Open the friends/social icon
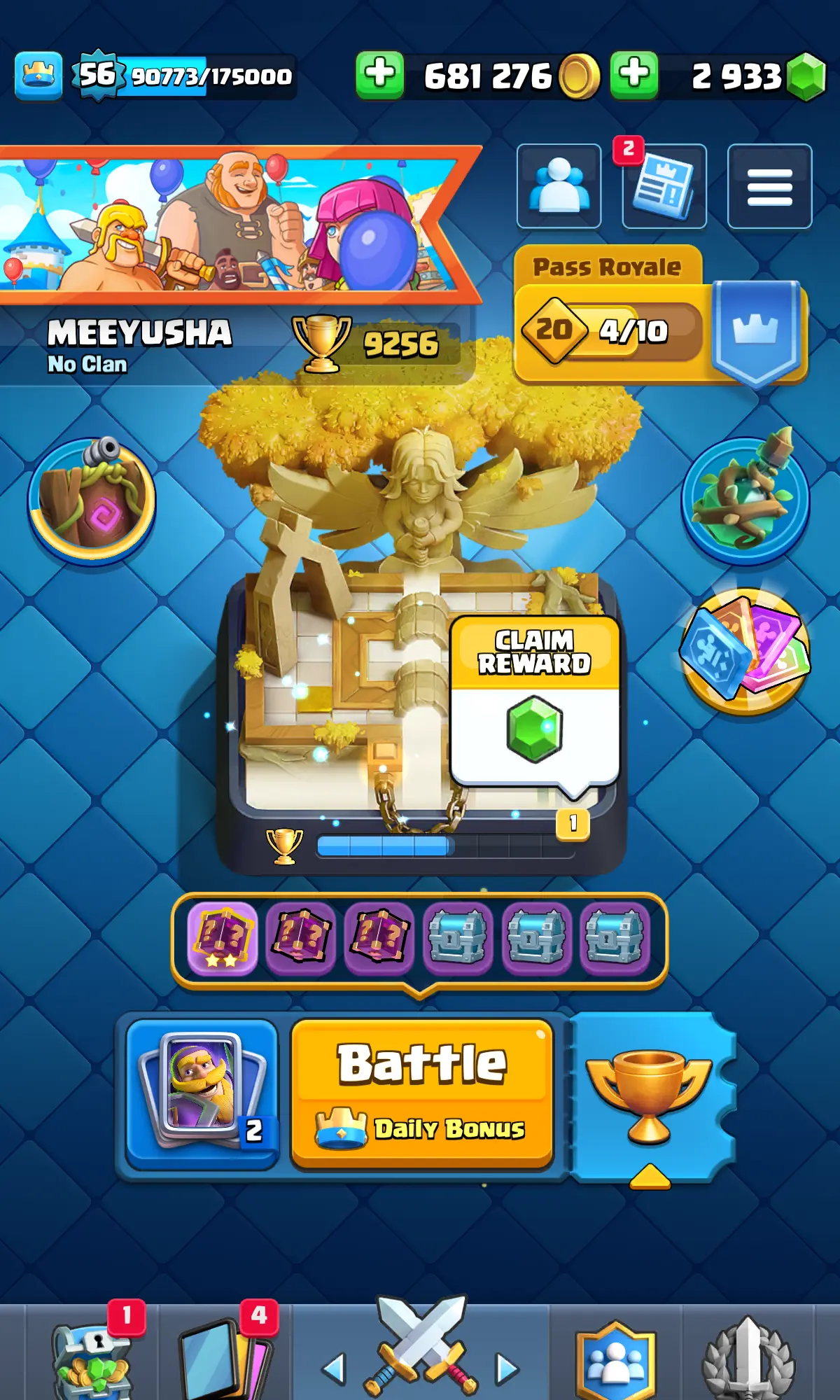Screen dimensions: 840x1400 559,186
